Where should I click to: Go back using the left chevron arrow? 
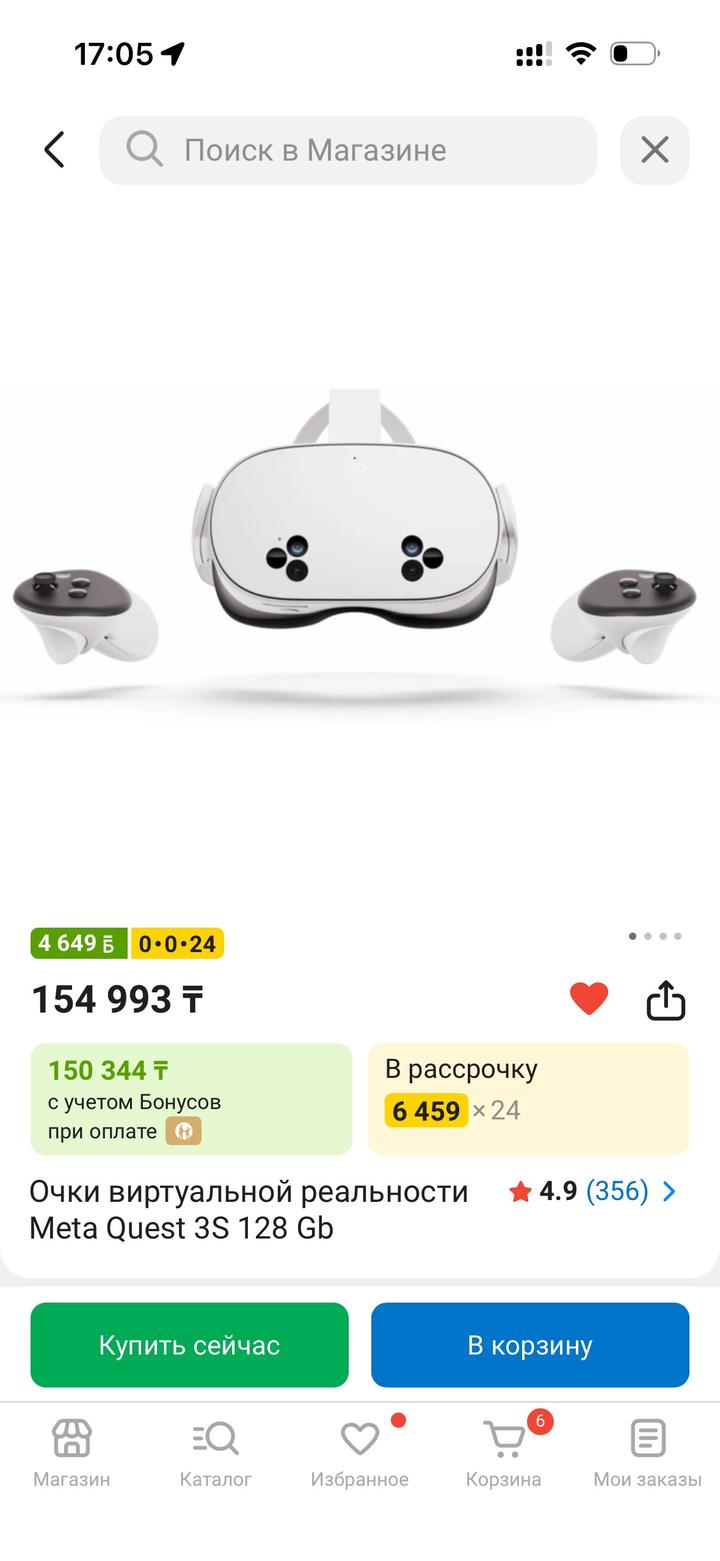coord(54,148)
